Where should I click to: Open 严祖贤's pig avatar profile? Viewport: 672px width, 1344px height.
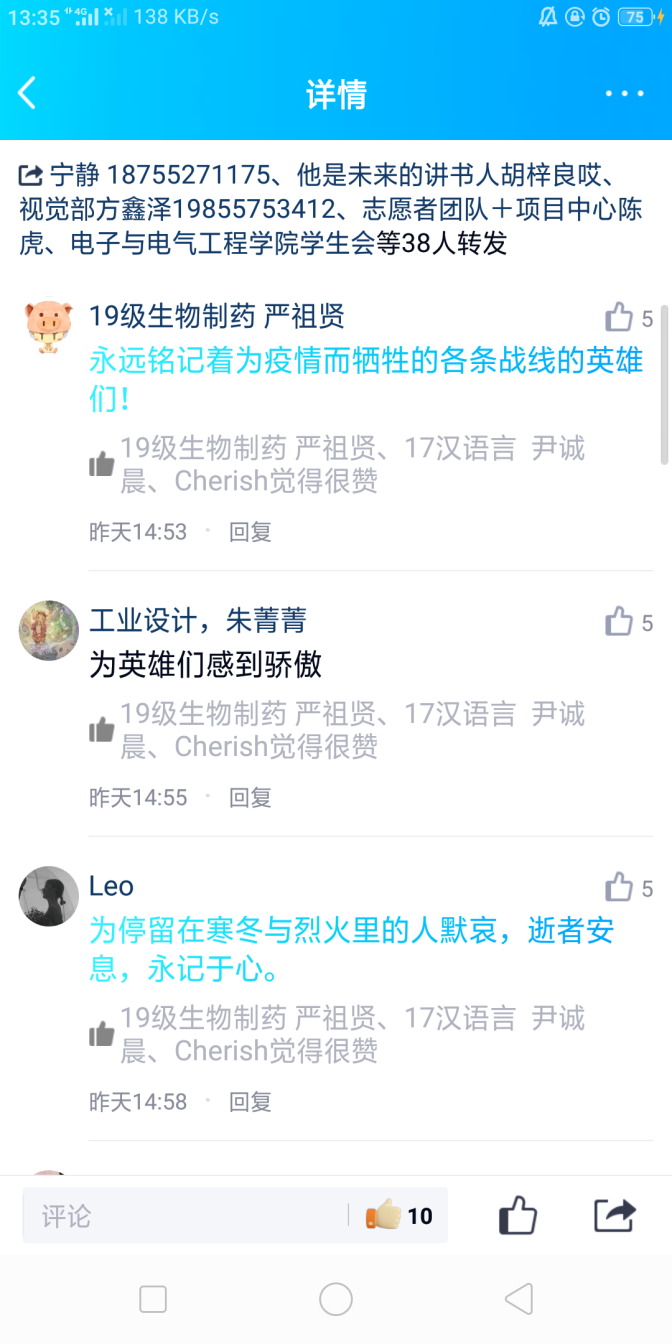pos(48,326)
